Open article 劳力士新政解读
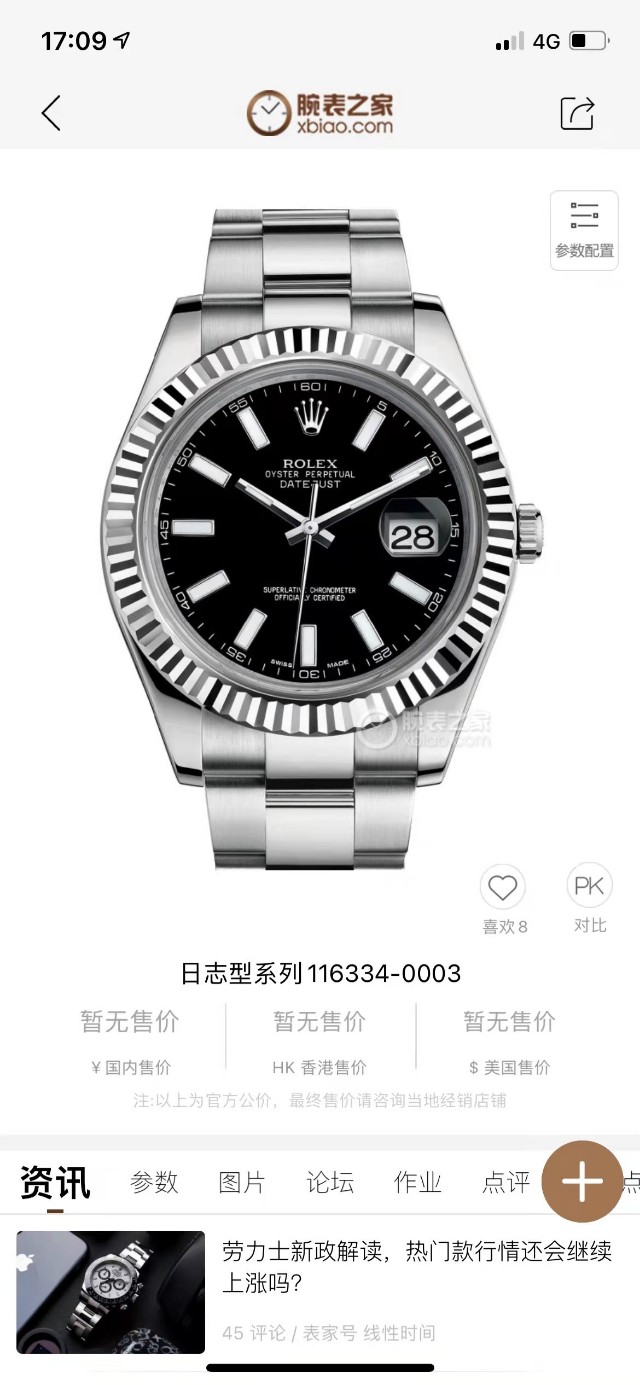This screenshot has width=640, height=1385. pos(416,1265)
